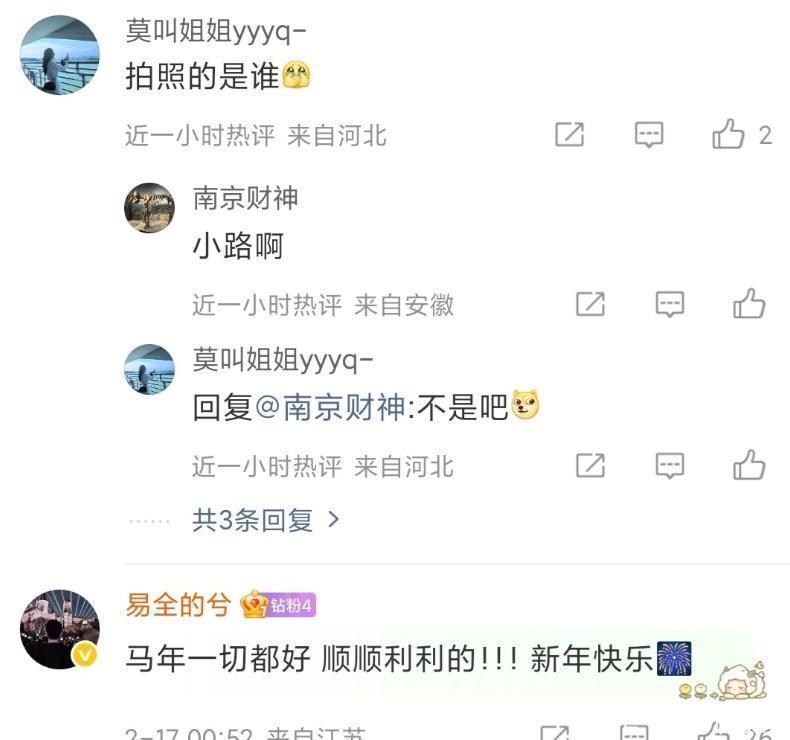This screenshot has width=790, height=740.
Task: Share 南京财神's reply 小路啊
Action: tap(590, 304)
